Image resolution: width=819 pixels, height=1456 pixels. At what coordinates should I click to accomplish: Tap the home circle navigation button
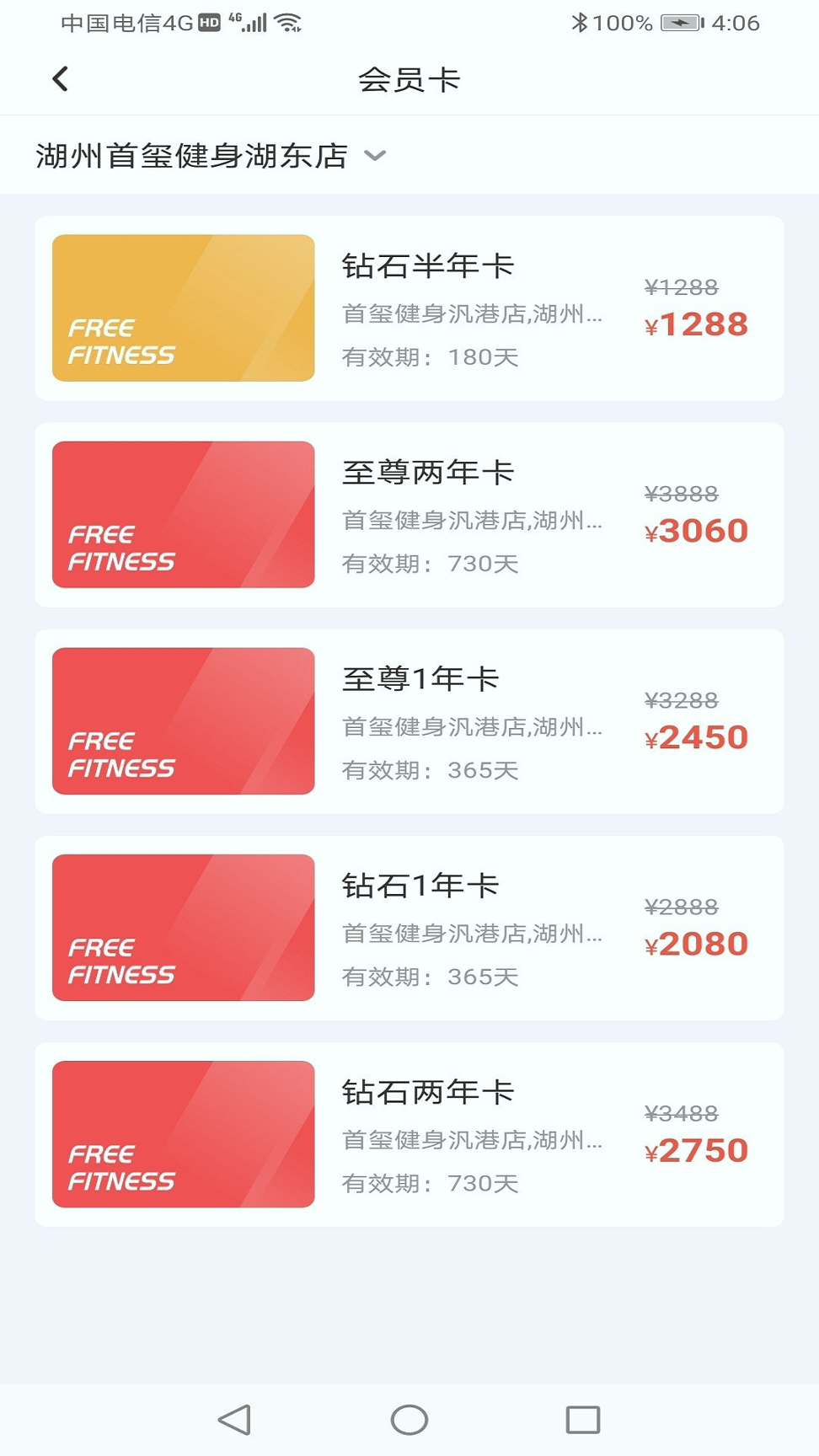(x=409, y=1418)
